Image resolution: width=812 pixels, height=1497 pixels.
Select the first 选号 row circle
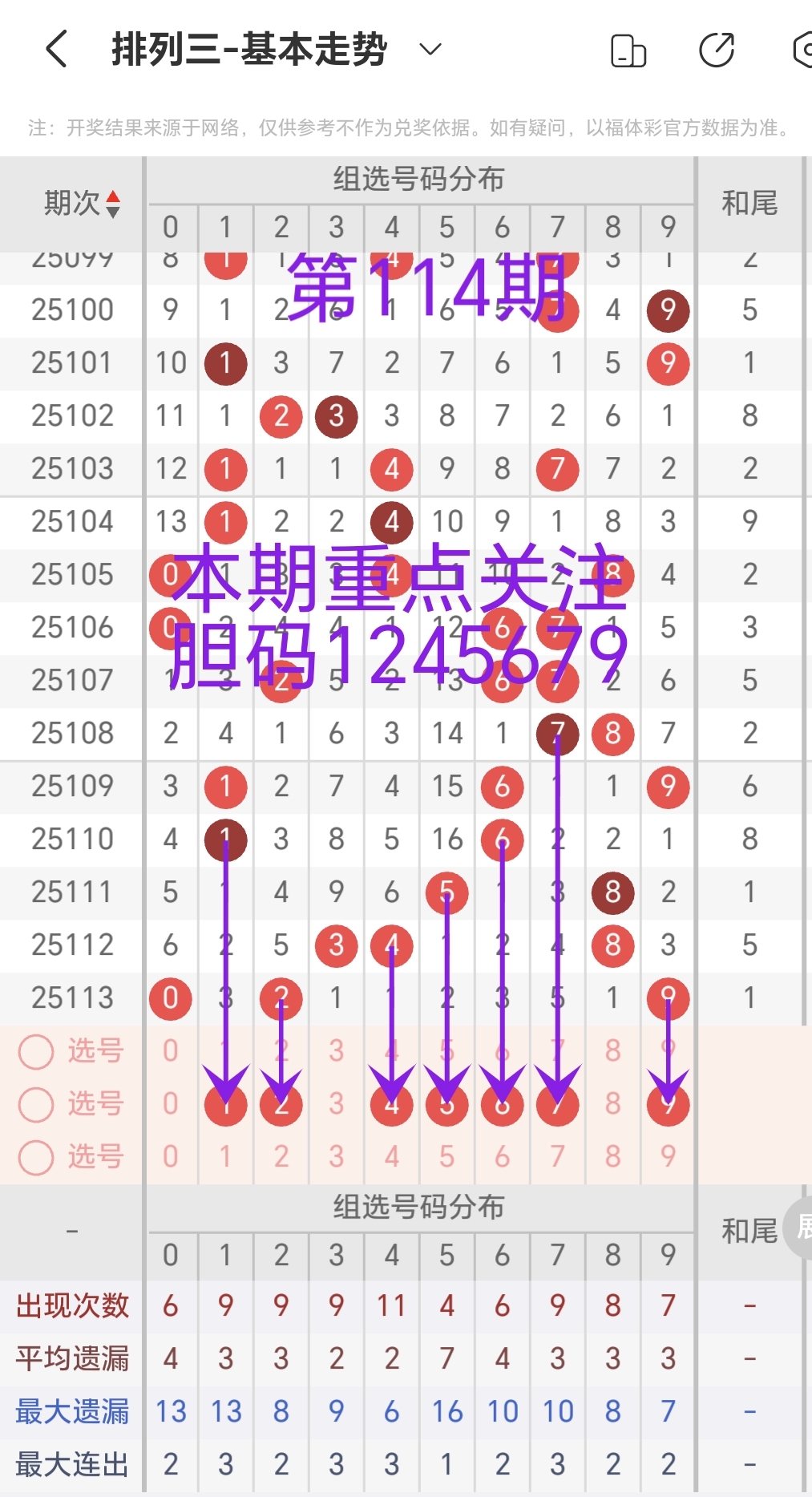pyautogui.click(x=35, y=1051)
